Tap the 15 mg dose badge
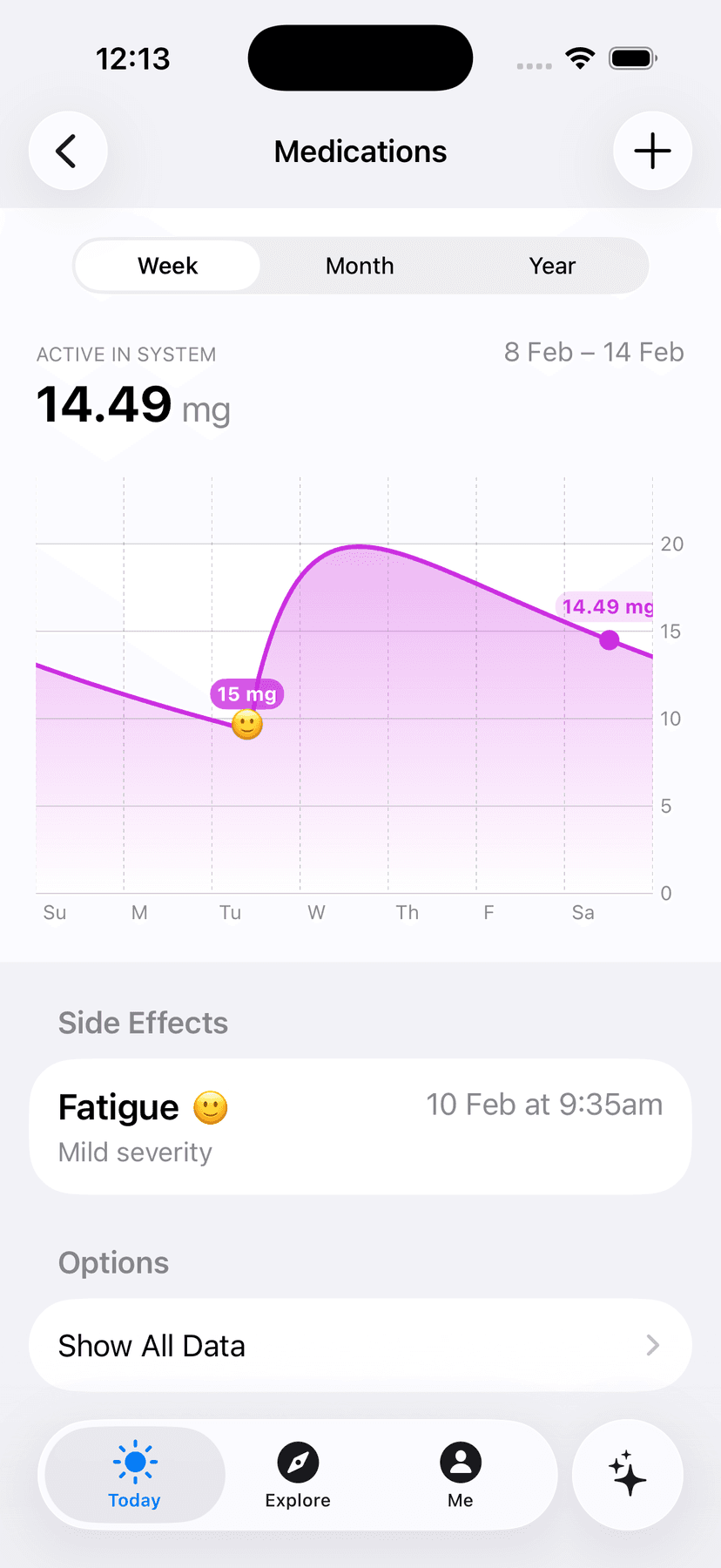The image size is (721, 1568). [x=246, y=693]
